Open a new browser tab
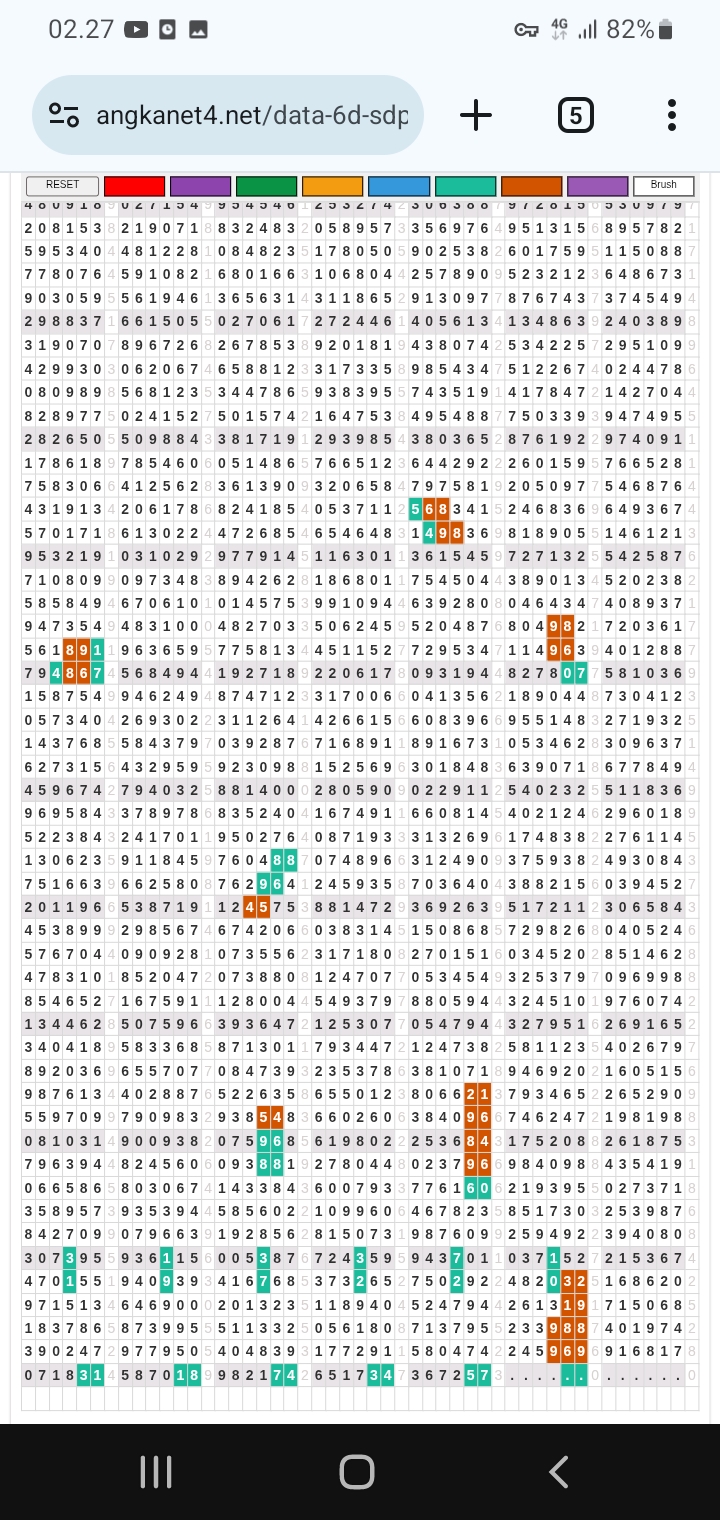 coord(476,116)
